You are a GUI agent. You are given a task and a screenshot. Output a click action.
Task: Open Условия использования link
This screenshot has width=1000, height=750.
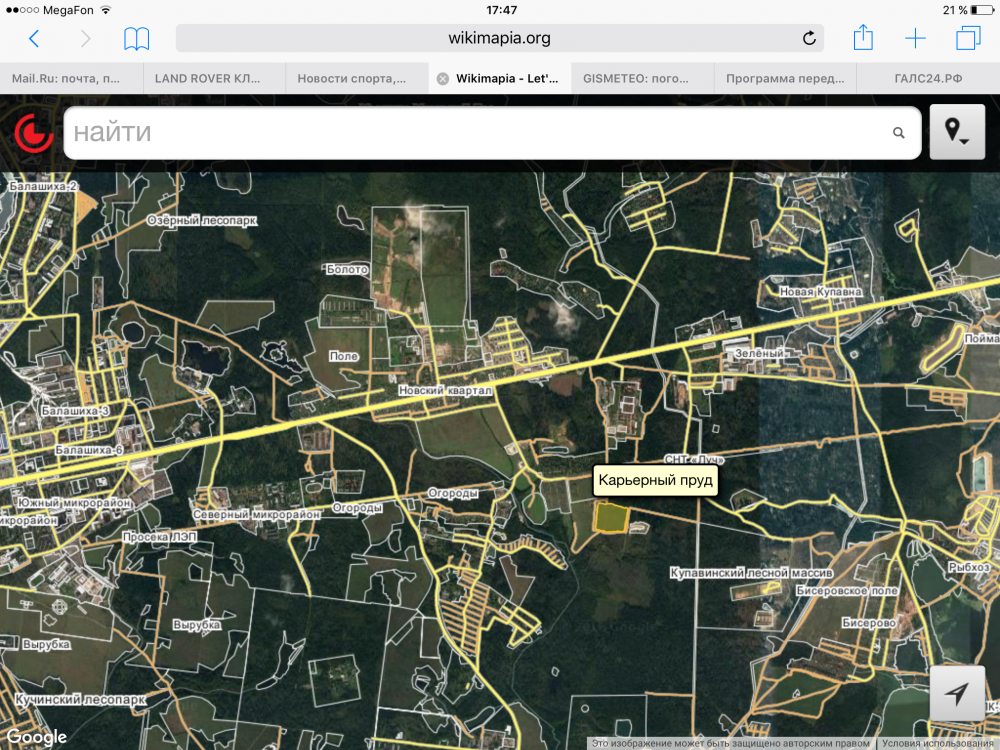[x=940, y=743]
